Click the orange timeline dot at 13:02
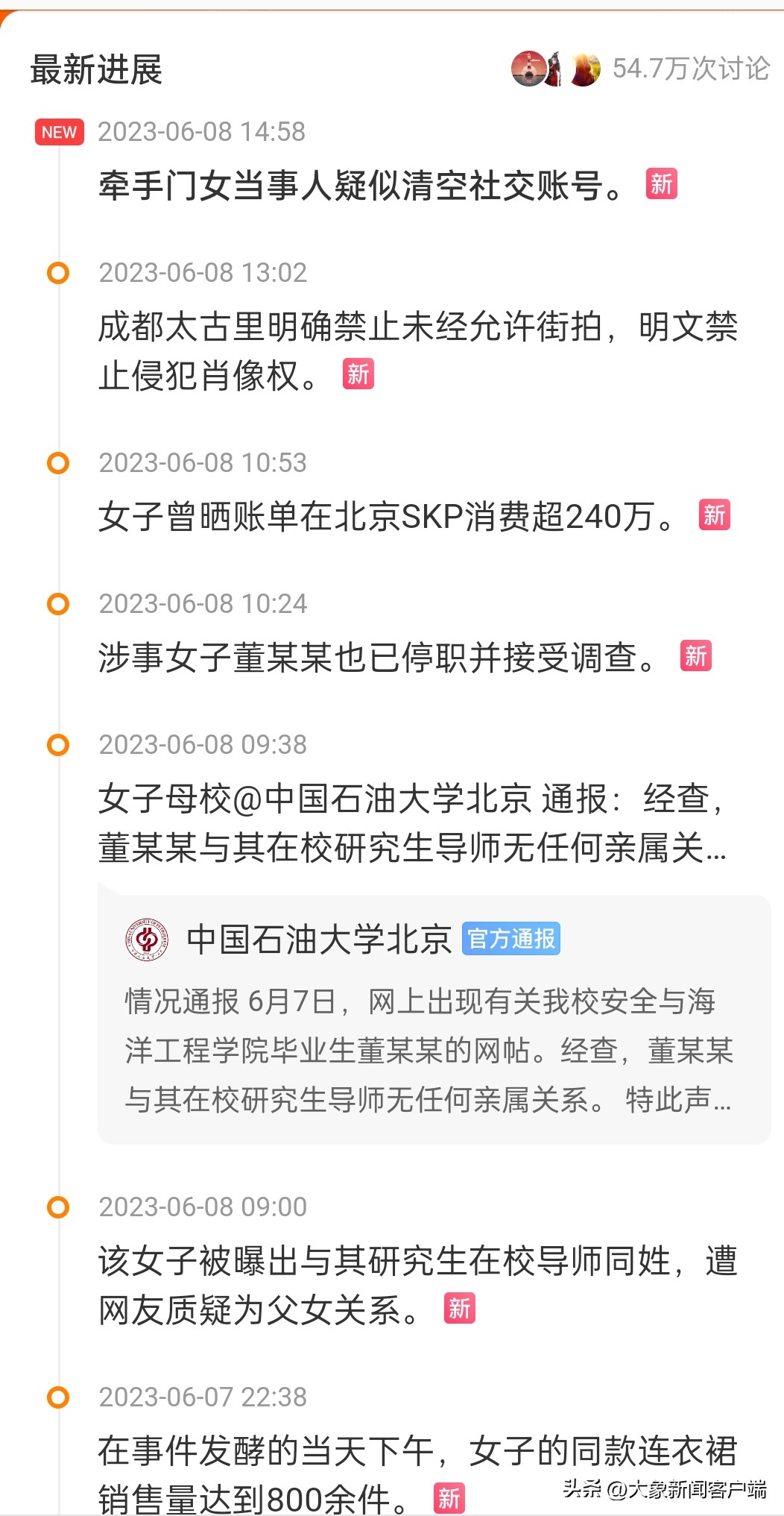This screenshot has width=784, height=1516. 57,272
